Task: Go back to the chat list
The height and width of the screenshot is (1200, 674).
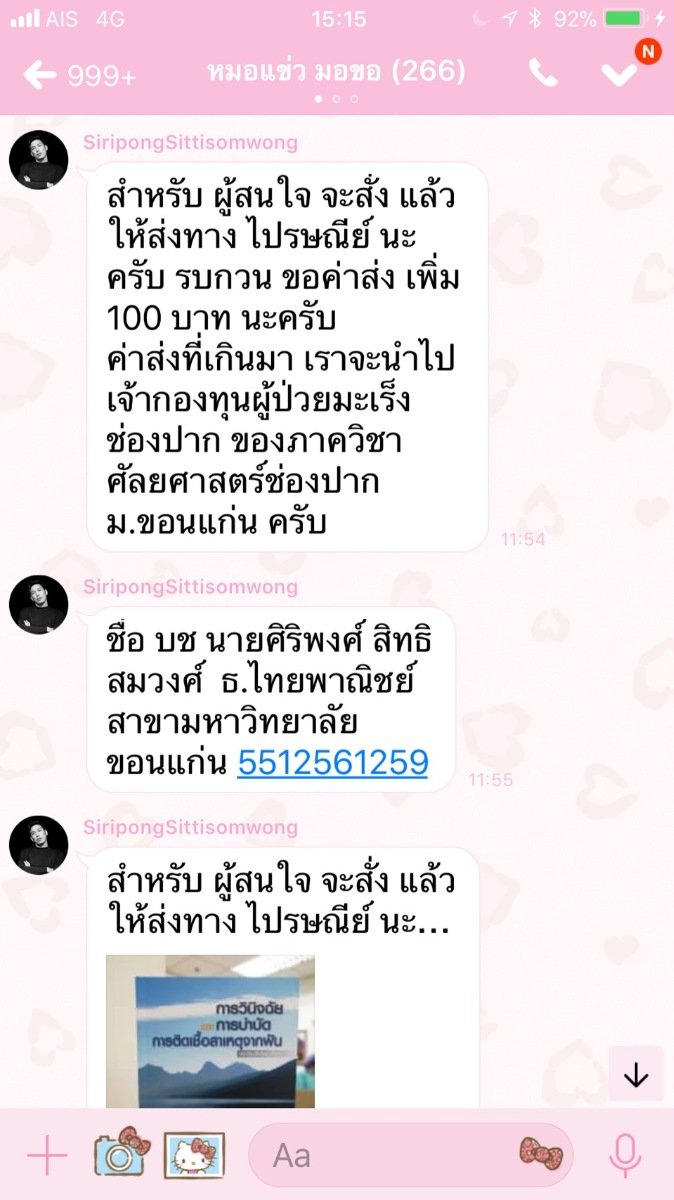Action: [40, 74]
